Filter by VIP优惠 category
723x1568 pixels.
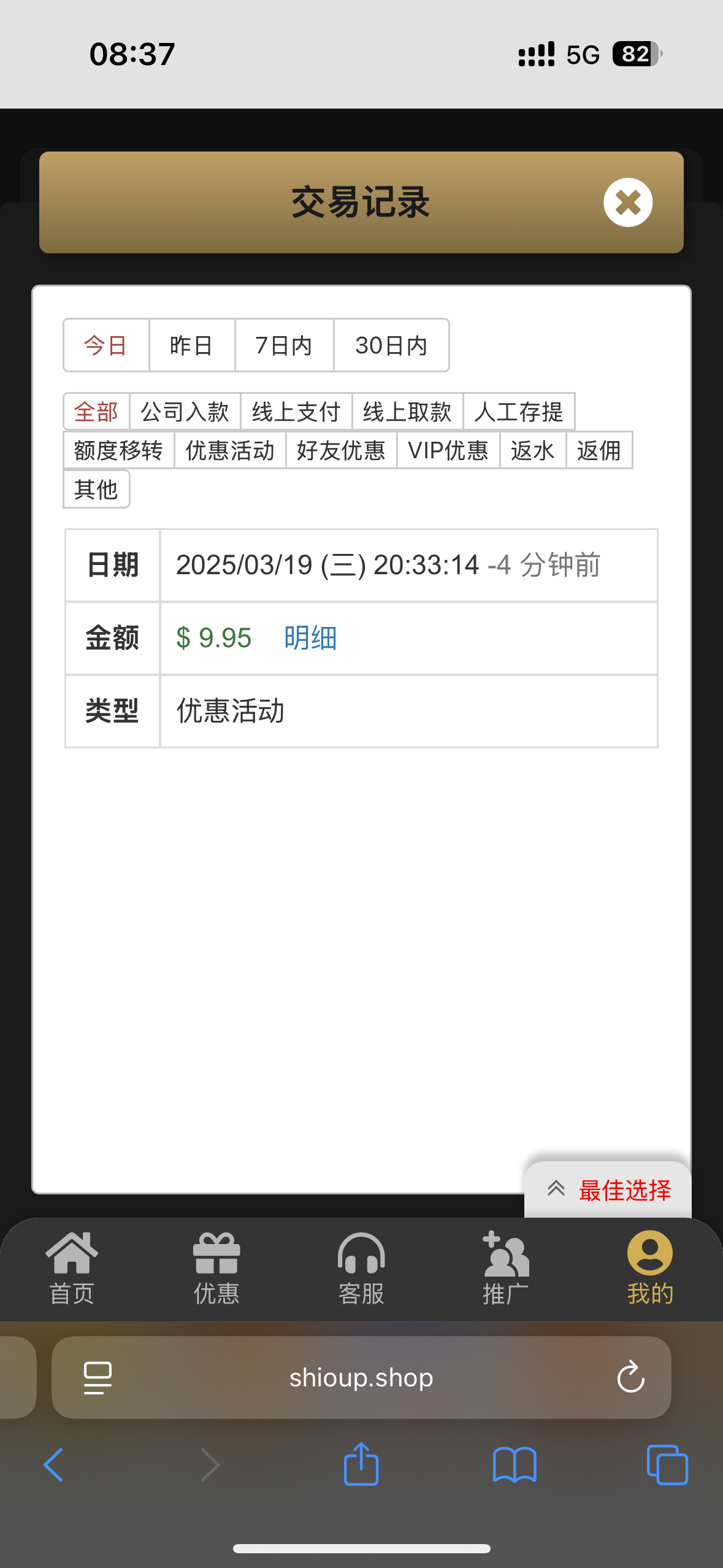tap(448, 450)
